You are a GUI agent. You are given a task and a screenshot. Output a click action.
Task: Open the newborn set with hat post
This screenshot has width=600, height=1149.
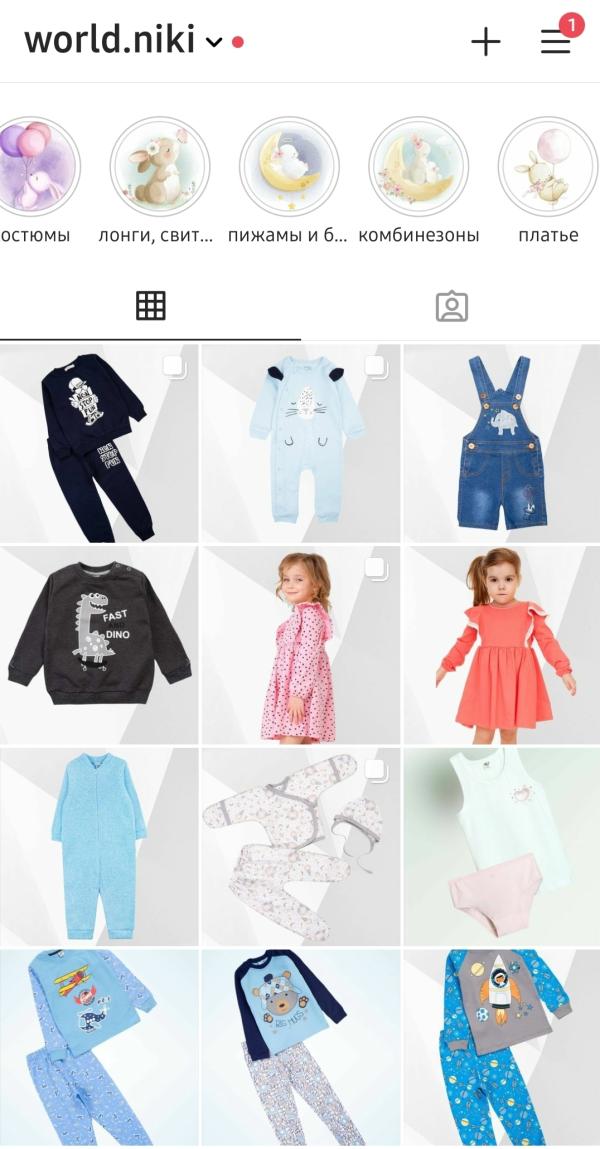pos(300,846)
